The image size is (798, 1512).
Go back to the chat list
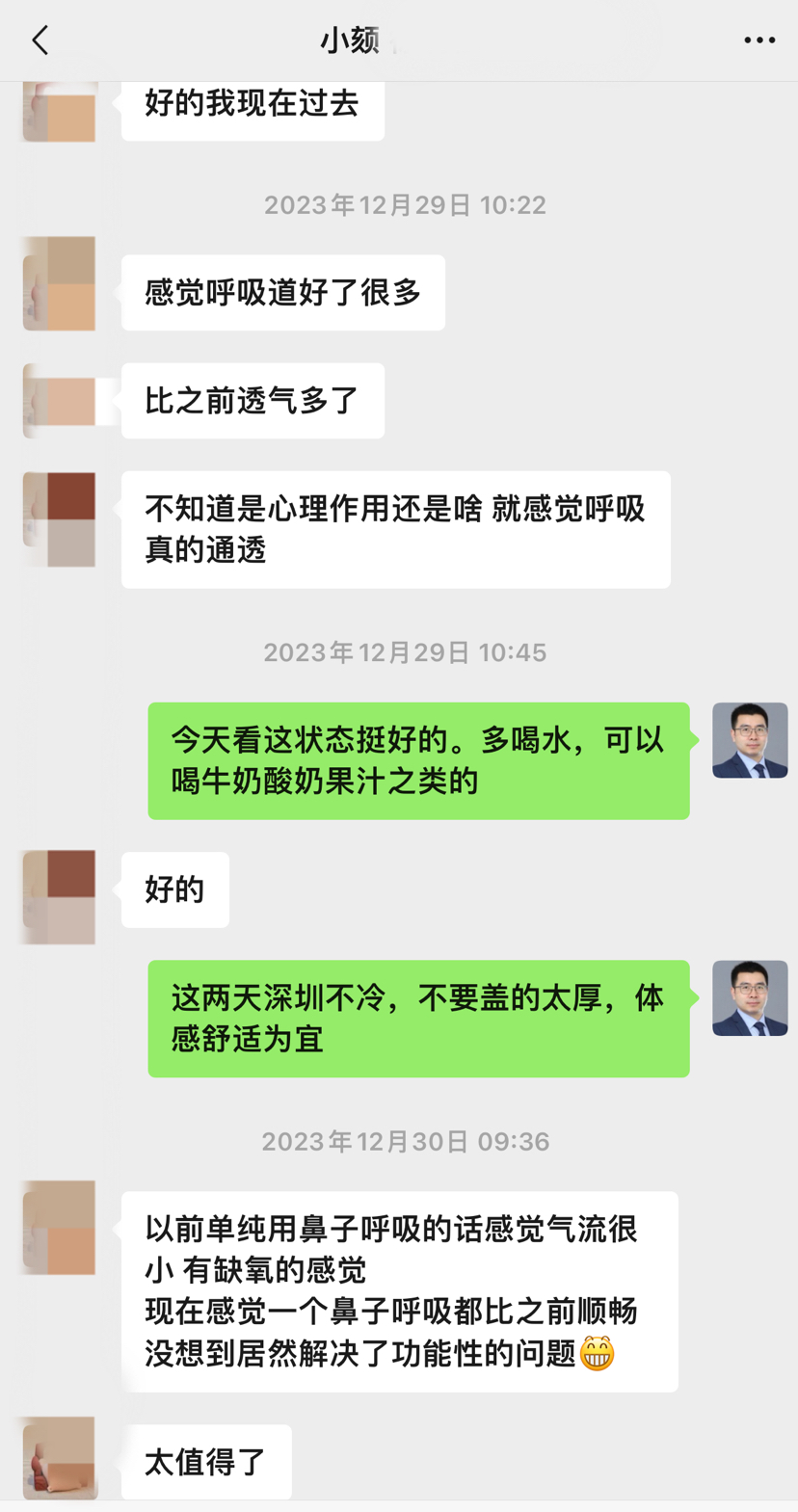click(x=40, y=40)
